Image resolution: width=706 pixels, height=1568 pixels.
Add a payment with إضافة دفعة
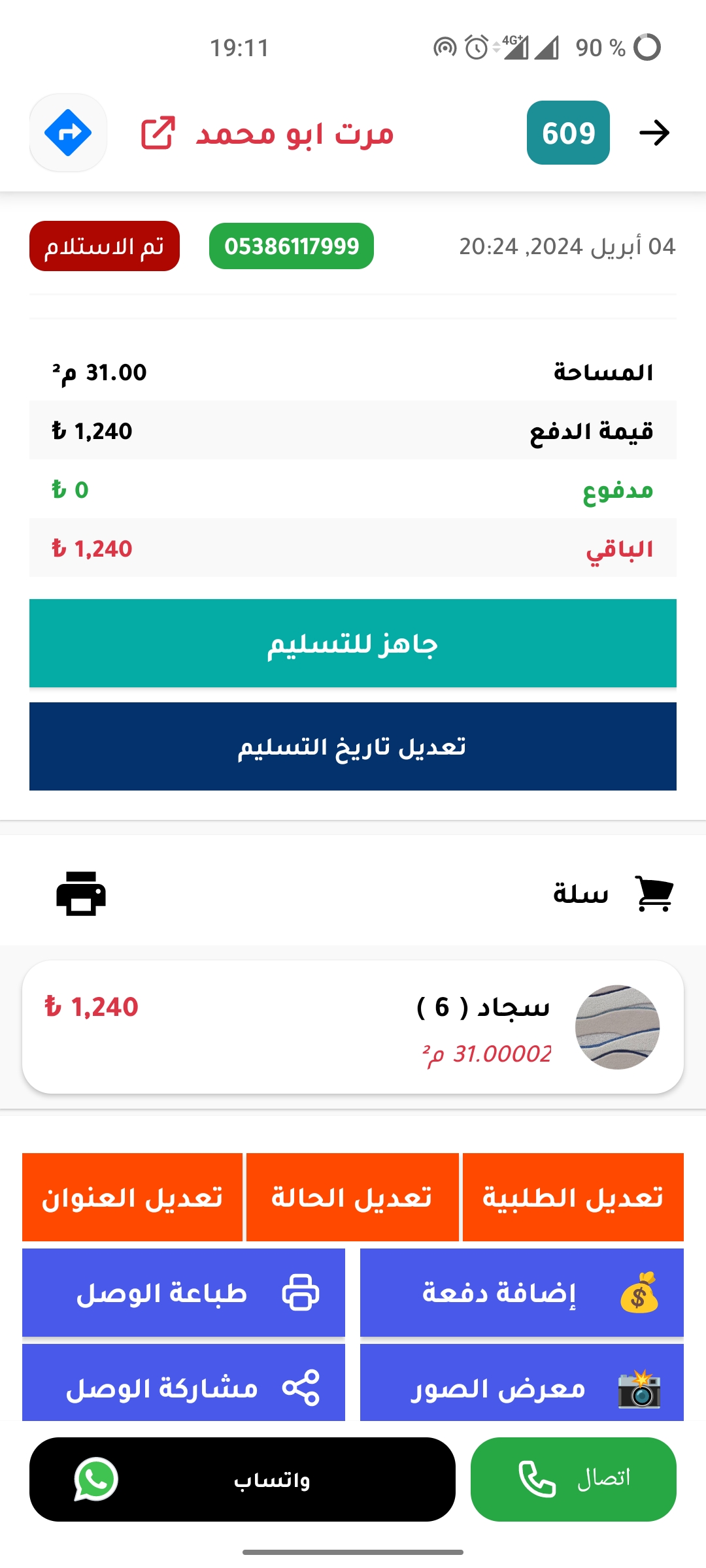pyautogui.click(x=522, y=1292)
